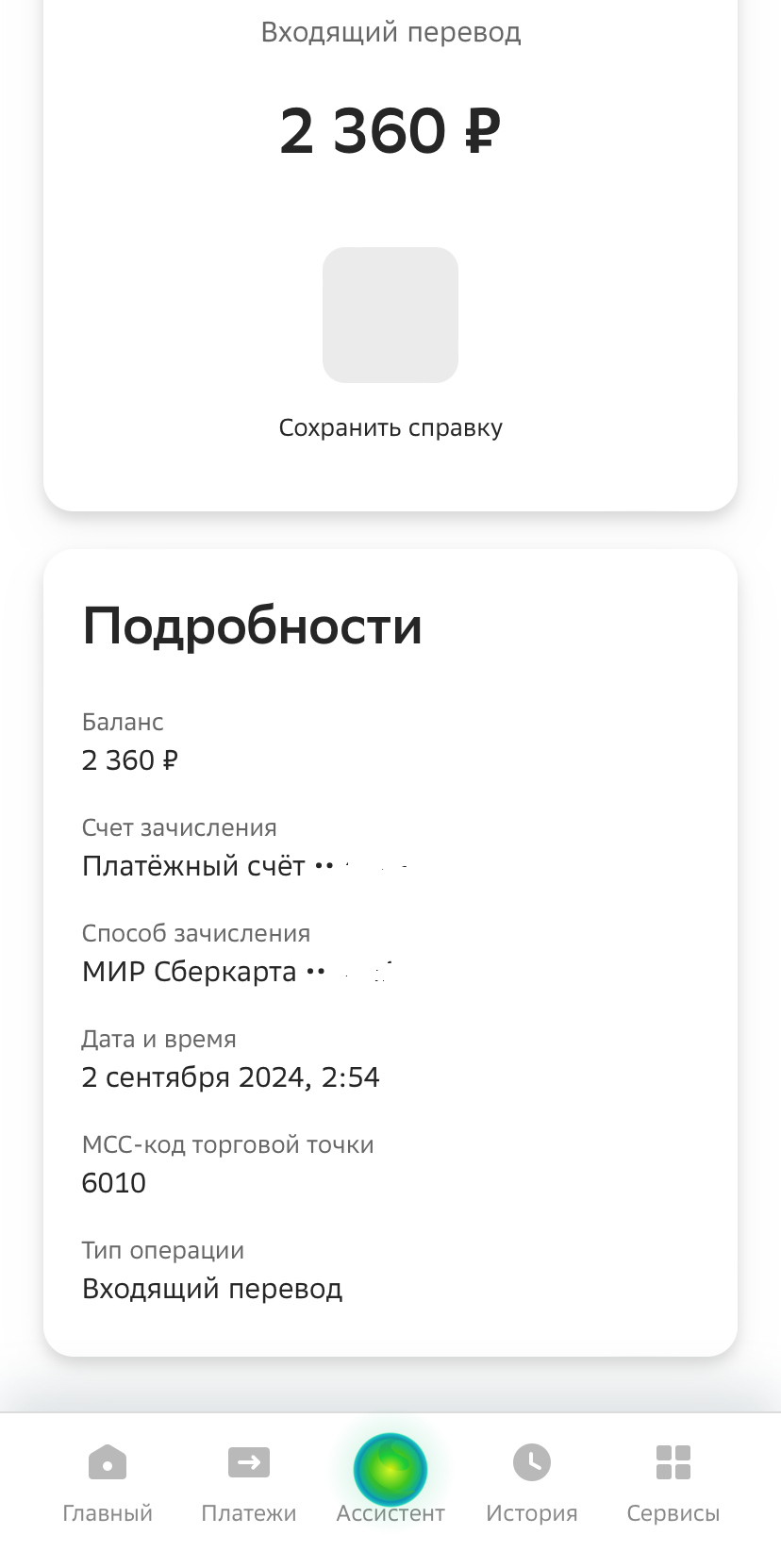Launch the Ассистент voice assistant
Image resolution: width=781 pixels, height=1568 pixels.
390,1472
